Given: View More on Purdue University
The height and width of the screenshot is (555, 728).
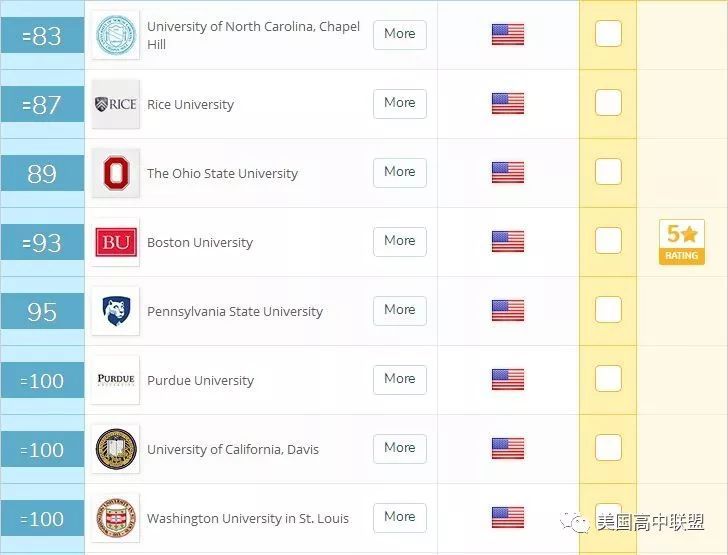Looking at the screenshot, I should click(399, 379).
